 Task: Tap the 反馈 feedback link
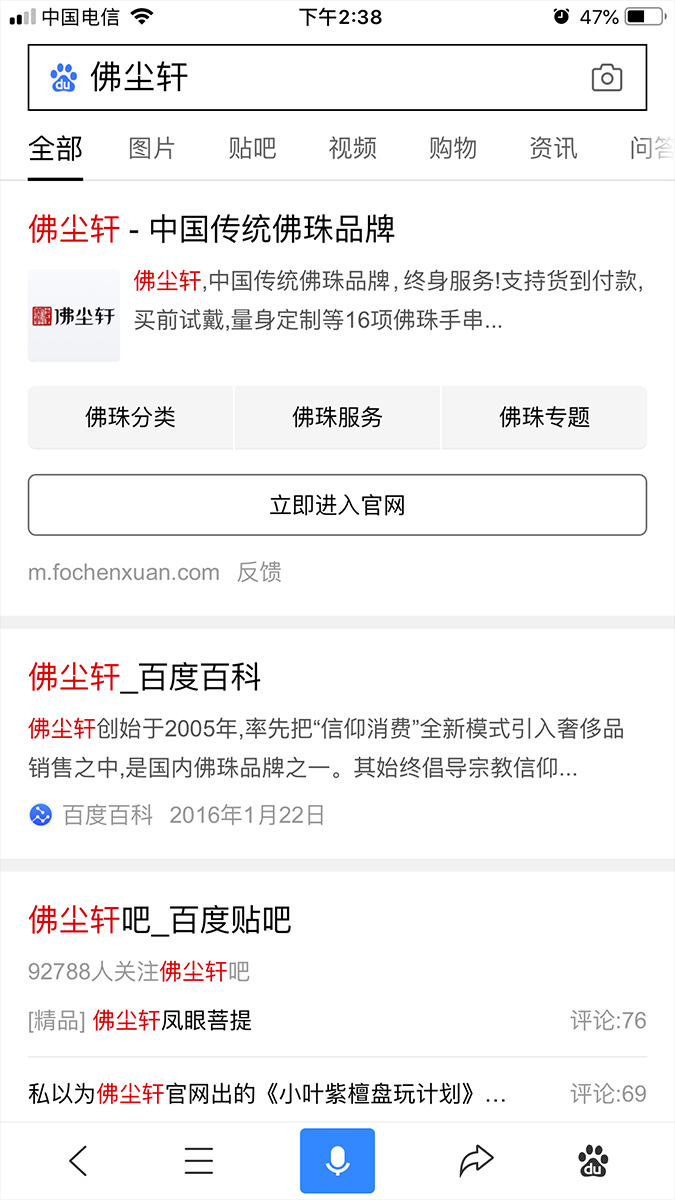259,572
